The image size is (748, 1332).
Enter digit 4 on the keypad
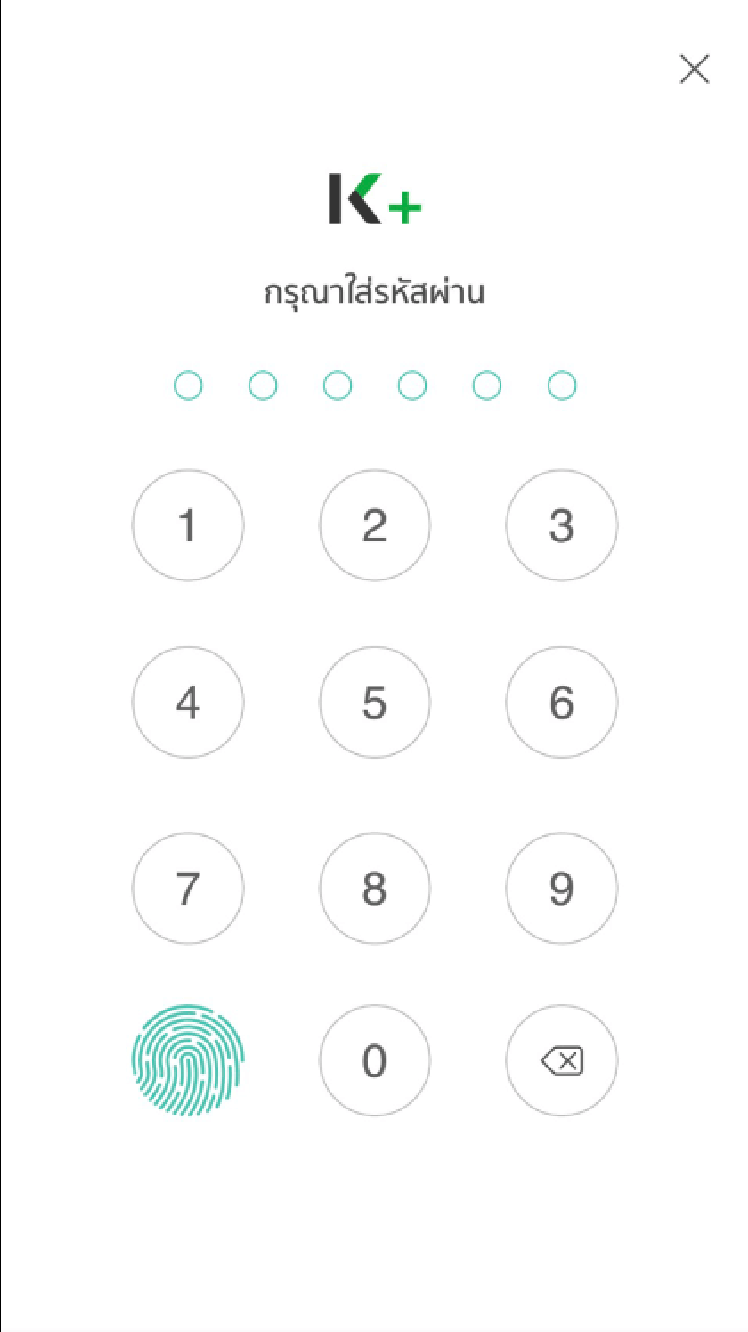coord(188,703)
